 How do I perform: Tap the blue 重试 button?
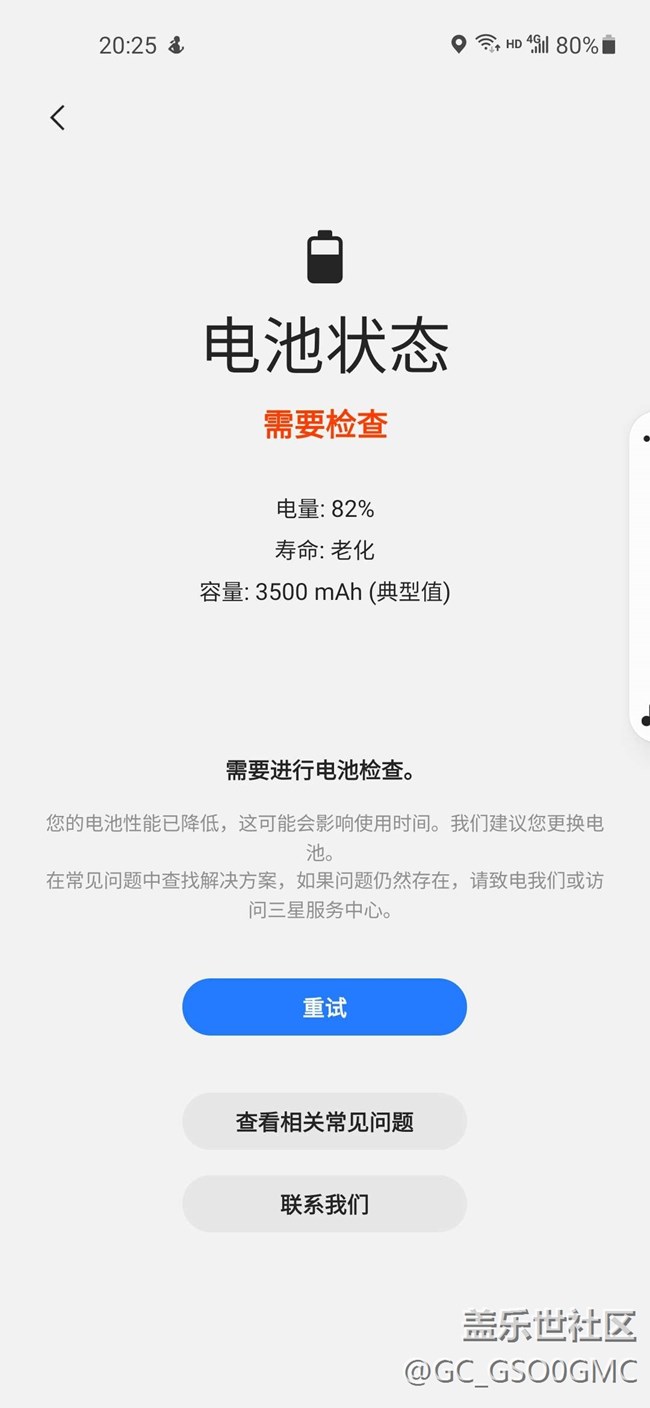(x=324, y=1007)
